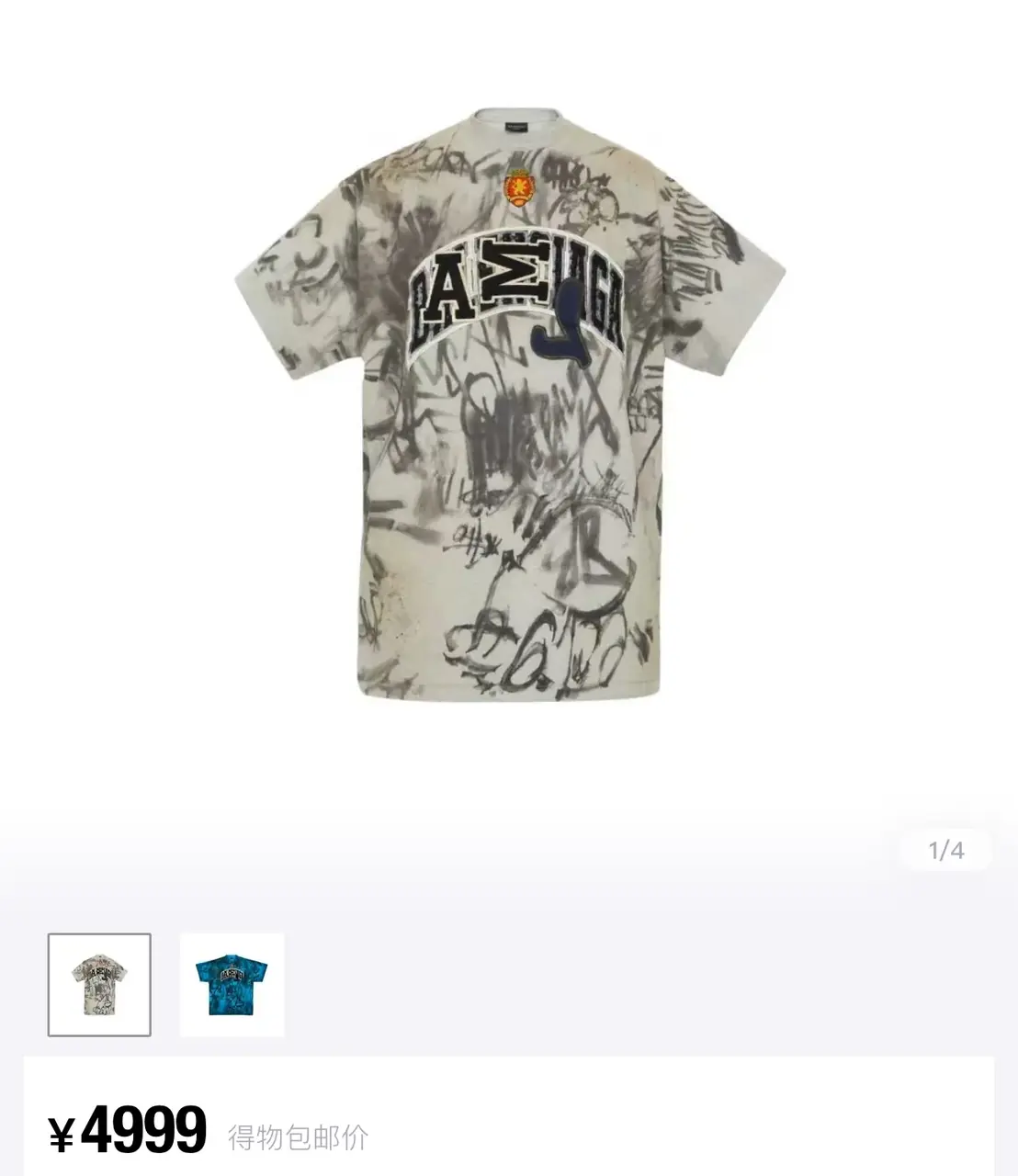
Task: Open the main product photo full screen
Action: (x=509, y=404)
